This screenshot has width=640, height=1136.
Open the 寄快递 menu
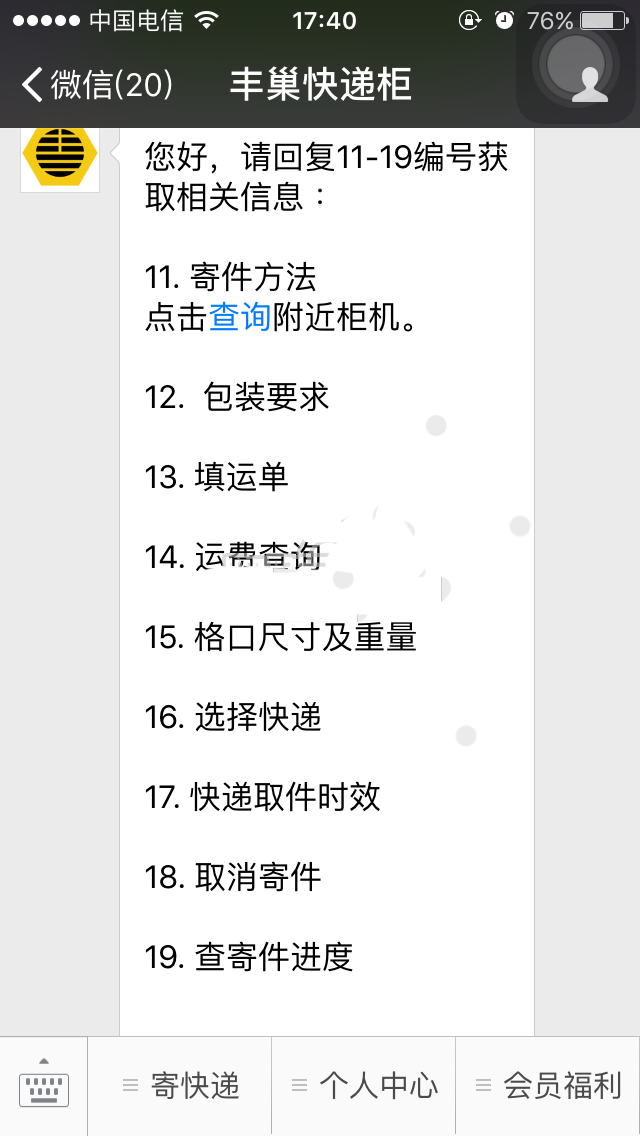click(180, 1086)
